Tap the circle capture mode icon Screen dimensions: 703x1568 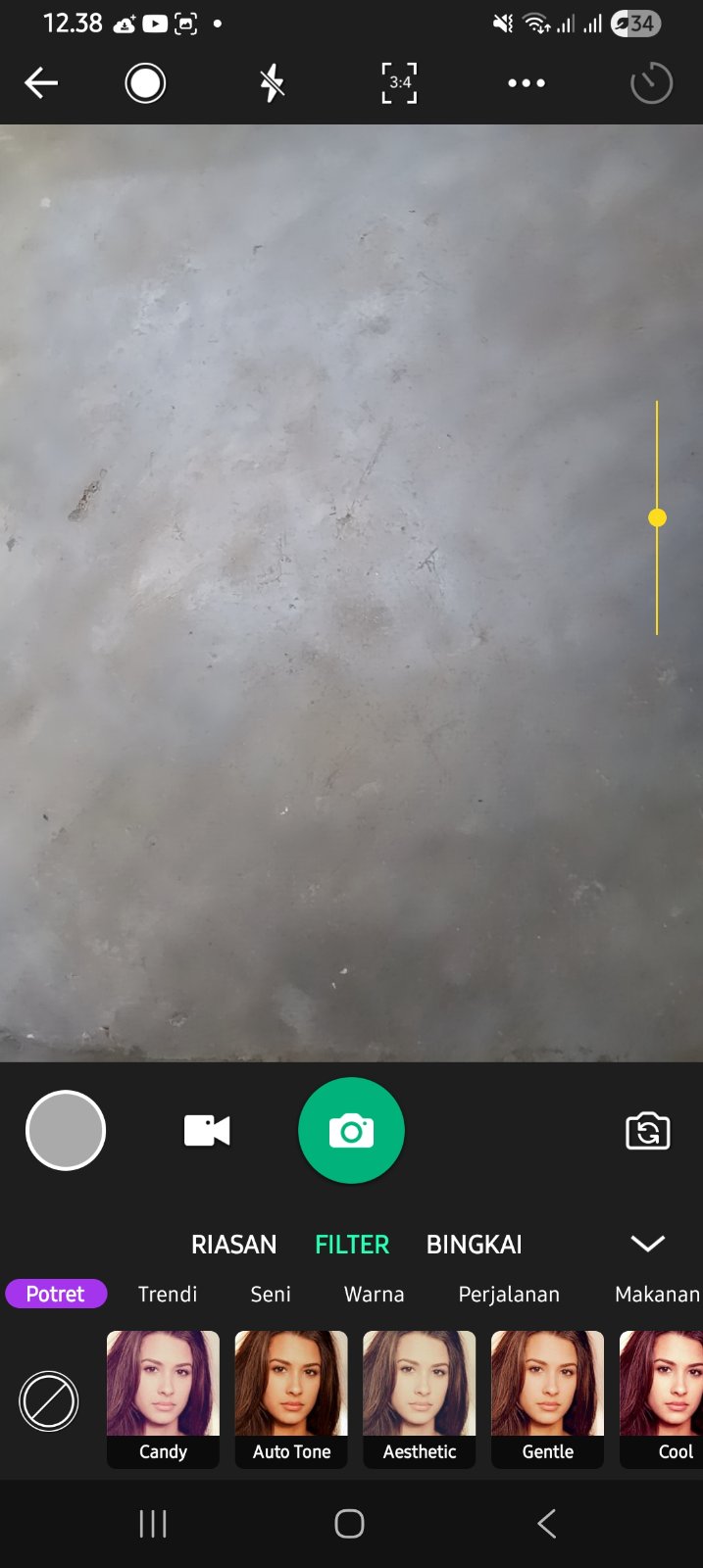tap(145, 83)
